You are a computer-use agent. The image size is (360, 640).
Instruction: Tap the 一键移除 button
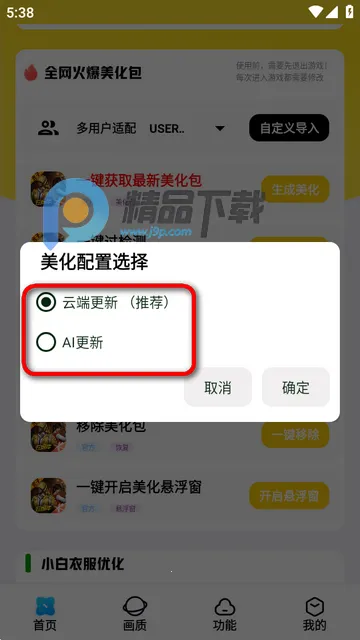(296, 435)
